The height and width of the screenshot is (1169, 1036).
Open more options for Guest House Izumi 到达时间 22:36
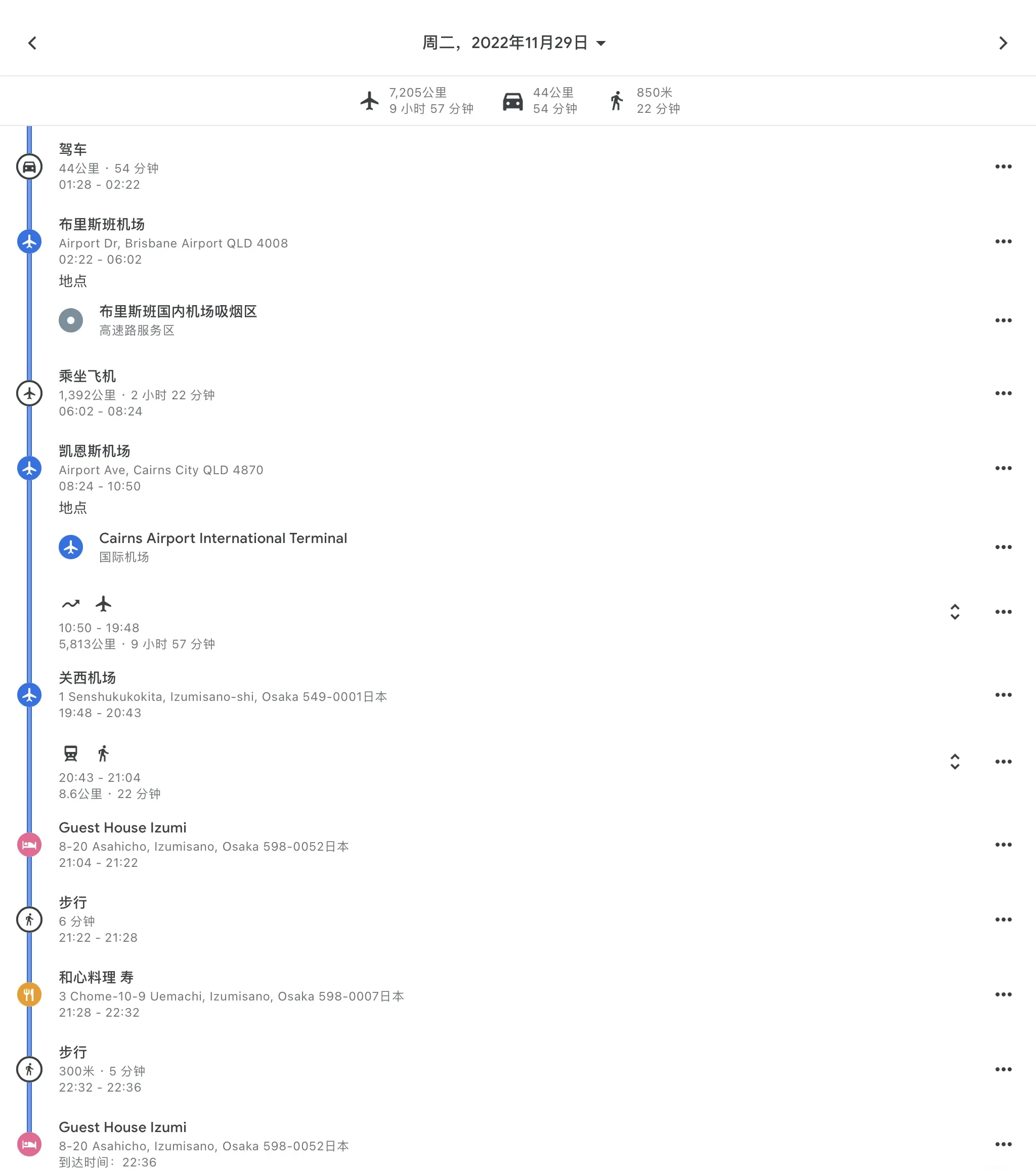coord(1003,1144)
